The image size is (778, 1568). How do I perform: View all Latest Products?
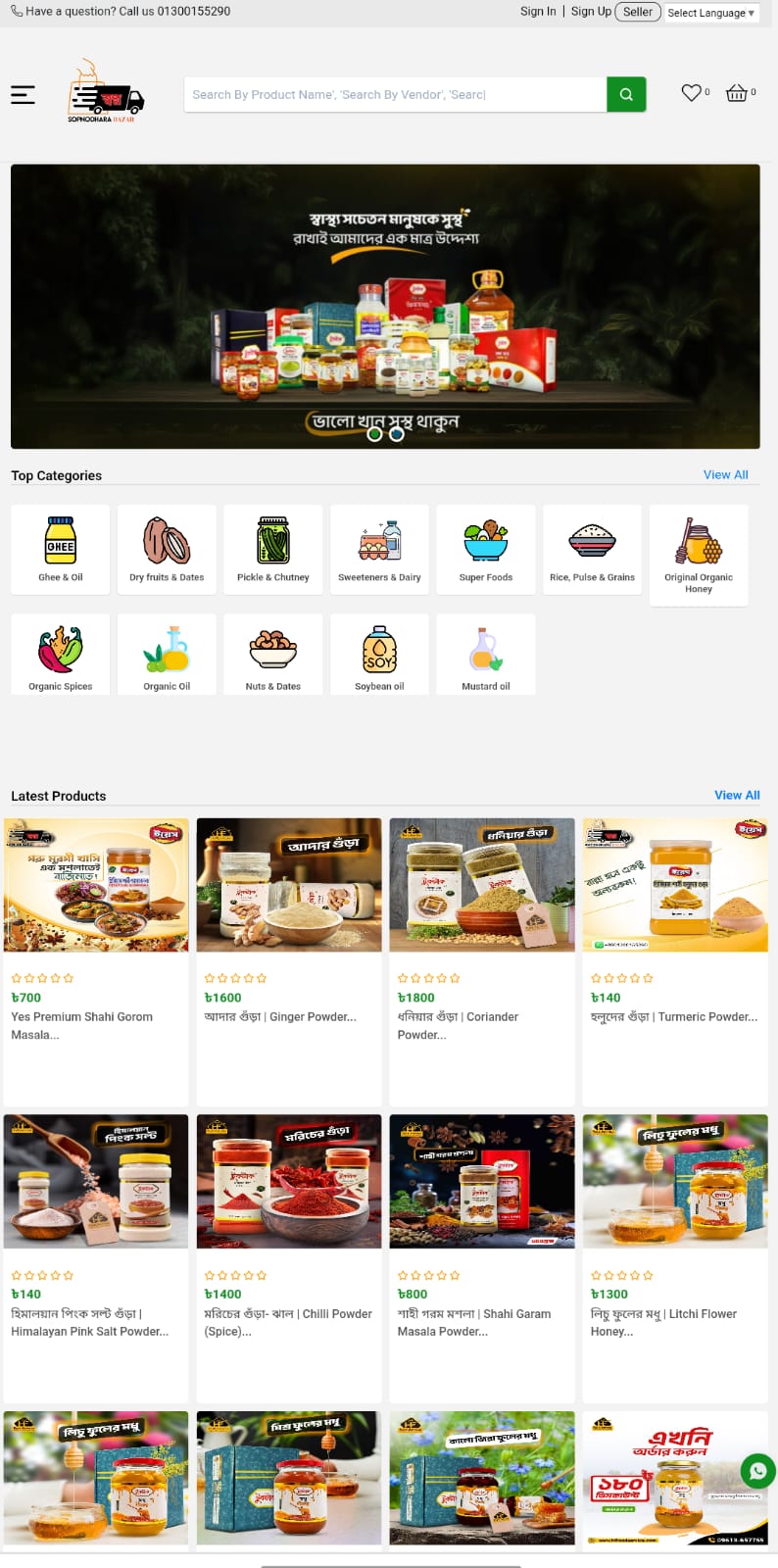point(737,796)
